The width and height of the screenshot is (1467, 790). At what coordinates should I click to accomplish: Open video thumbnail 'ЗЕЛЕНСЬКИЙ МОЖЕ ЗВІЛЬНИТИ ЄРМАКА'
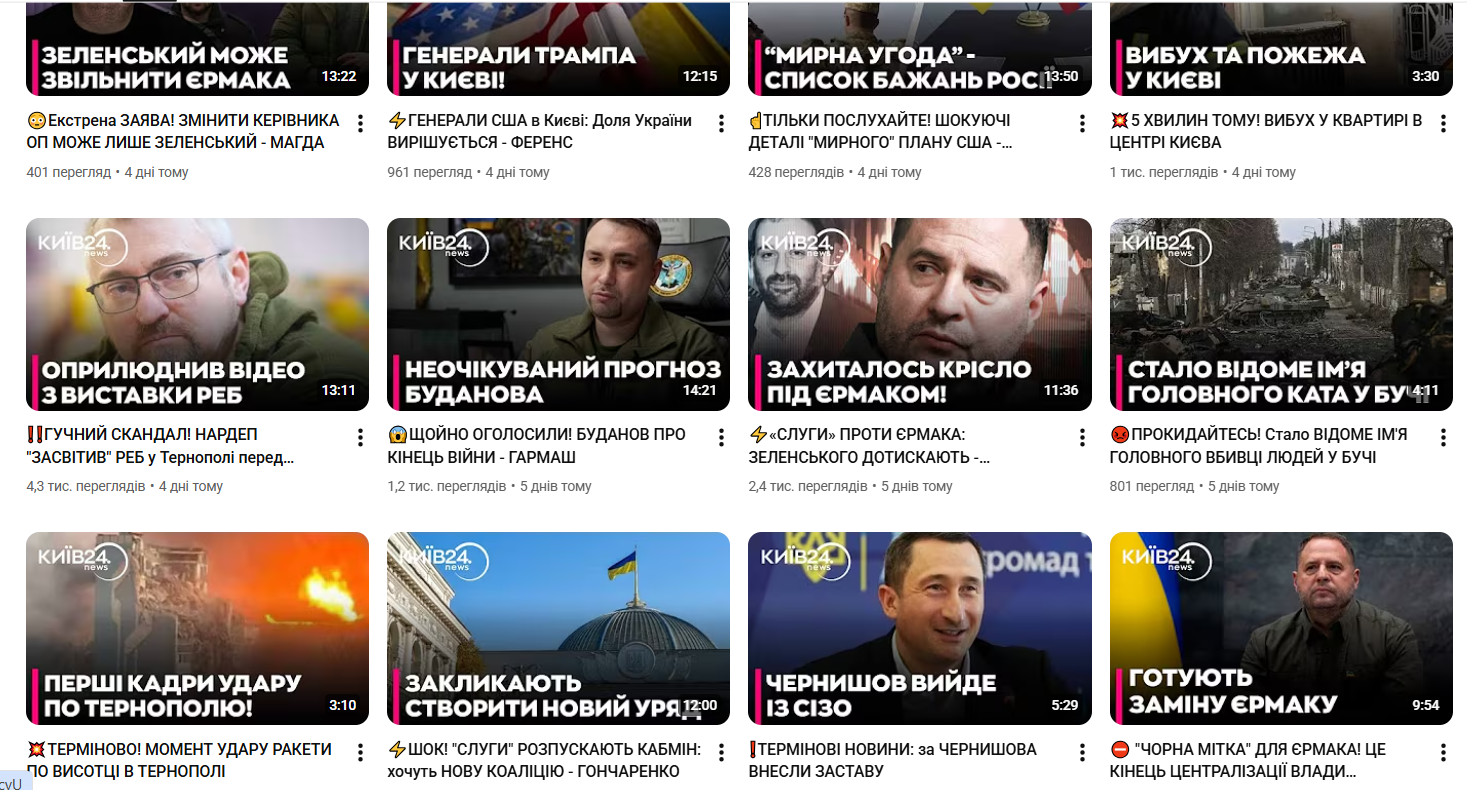coord(197,48)
